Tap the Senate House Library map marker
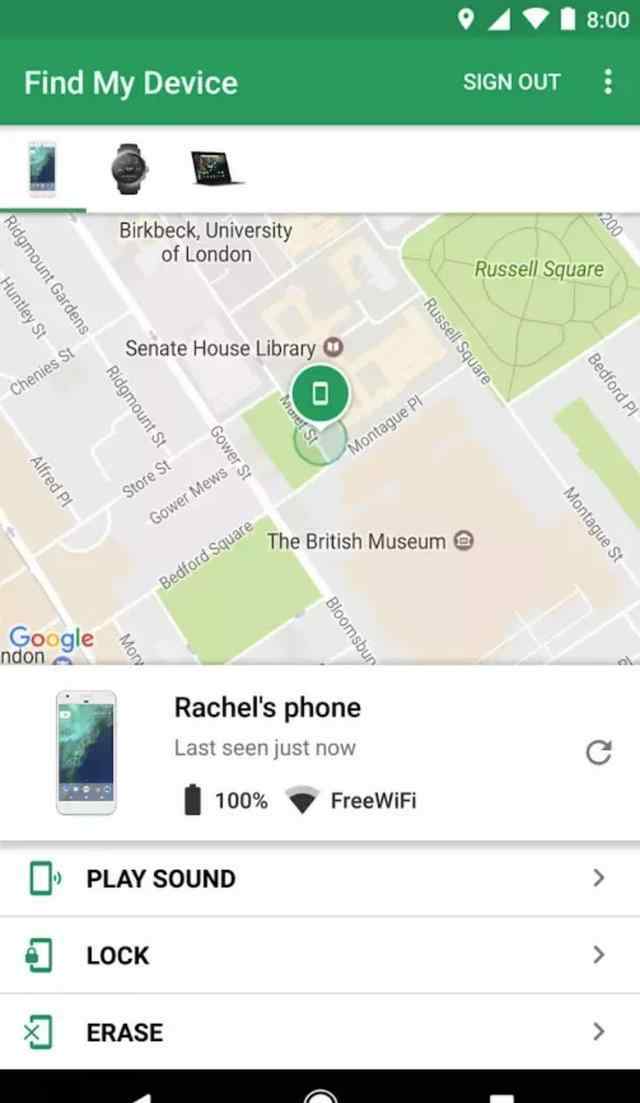640x1103 pixels. tap(333, 347)
